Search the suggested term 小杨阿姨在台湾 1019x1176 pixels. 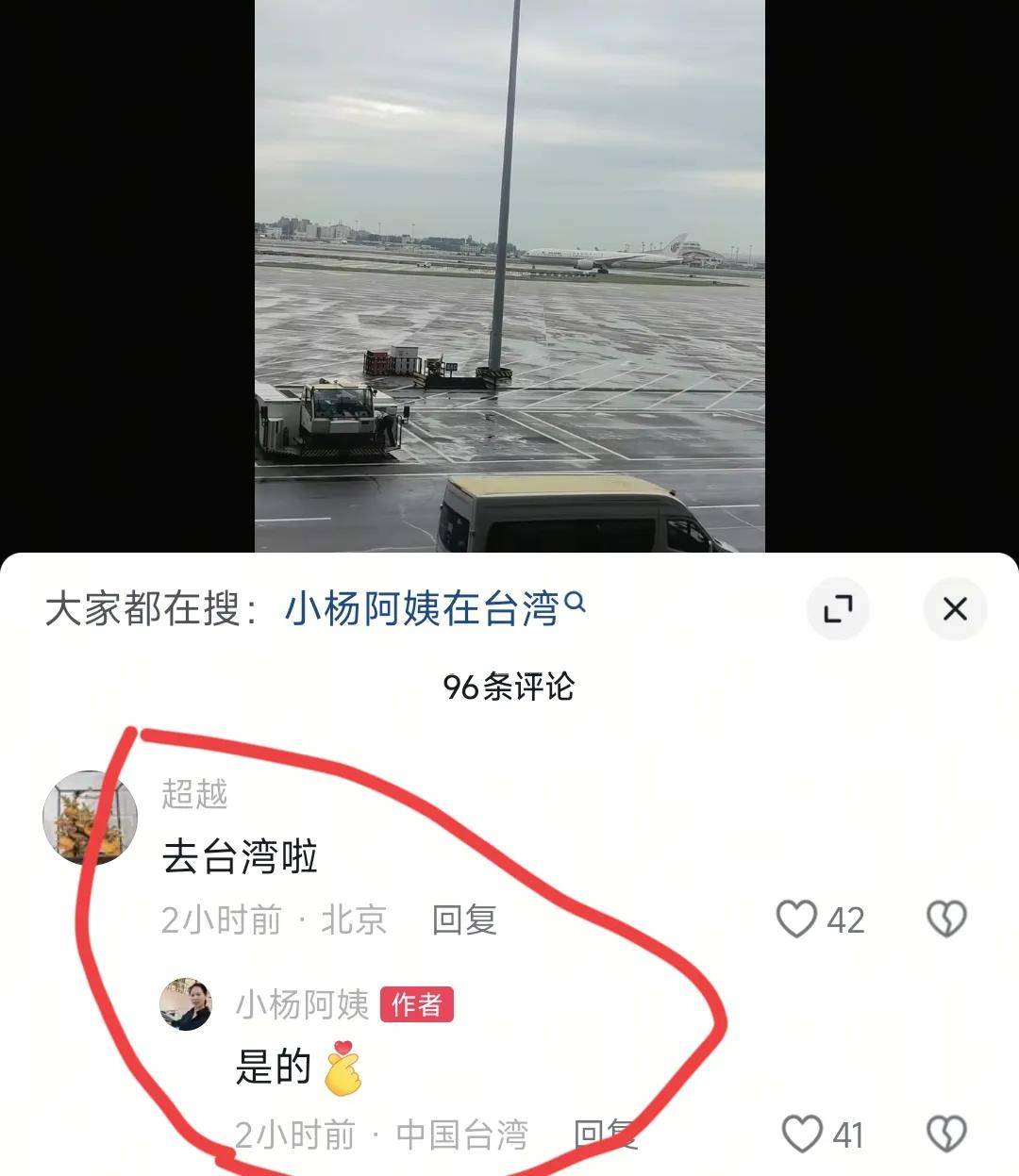(434, 608)
